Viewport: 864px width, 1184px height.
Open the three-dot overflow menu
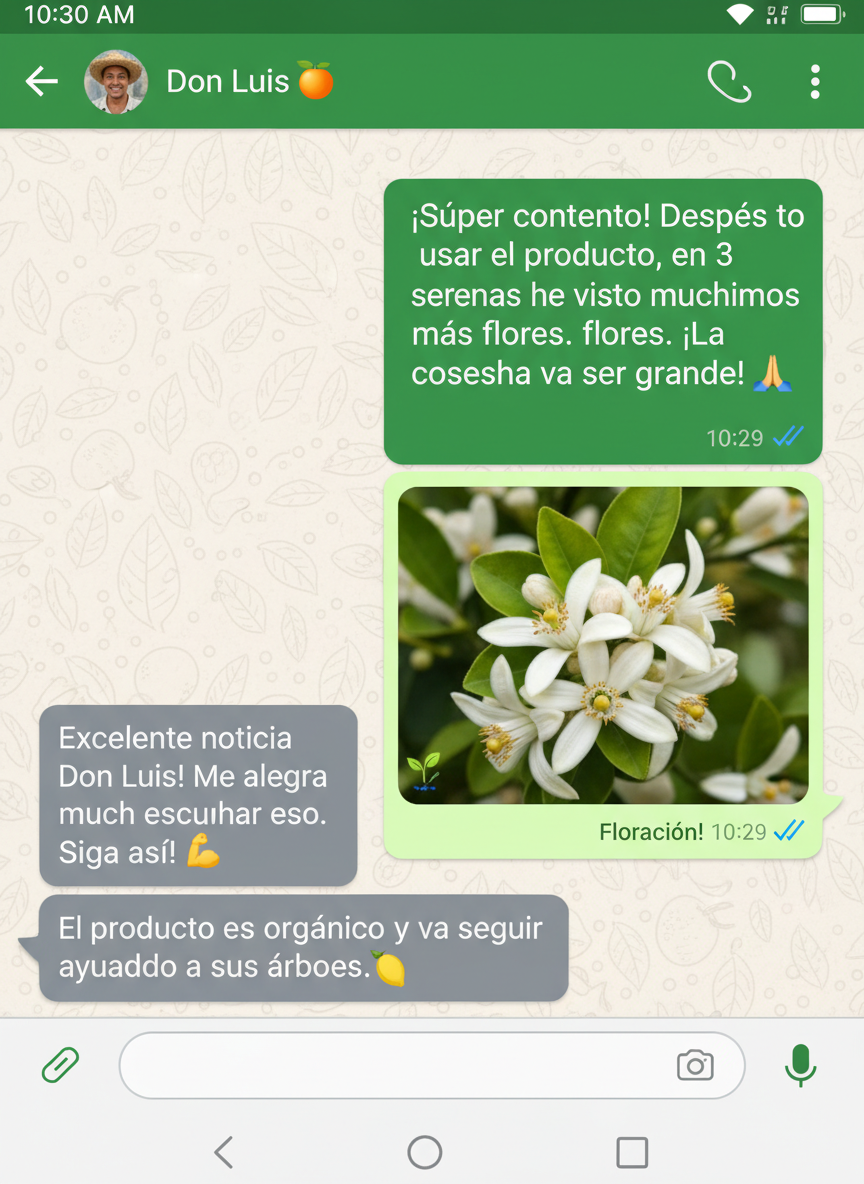pos(815,82)
